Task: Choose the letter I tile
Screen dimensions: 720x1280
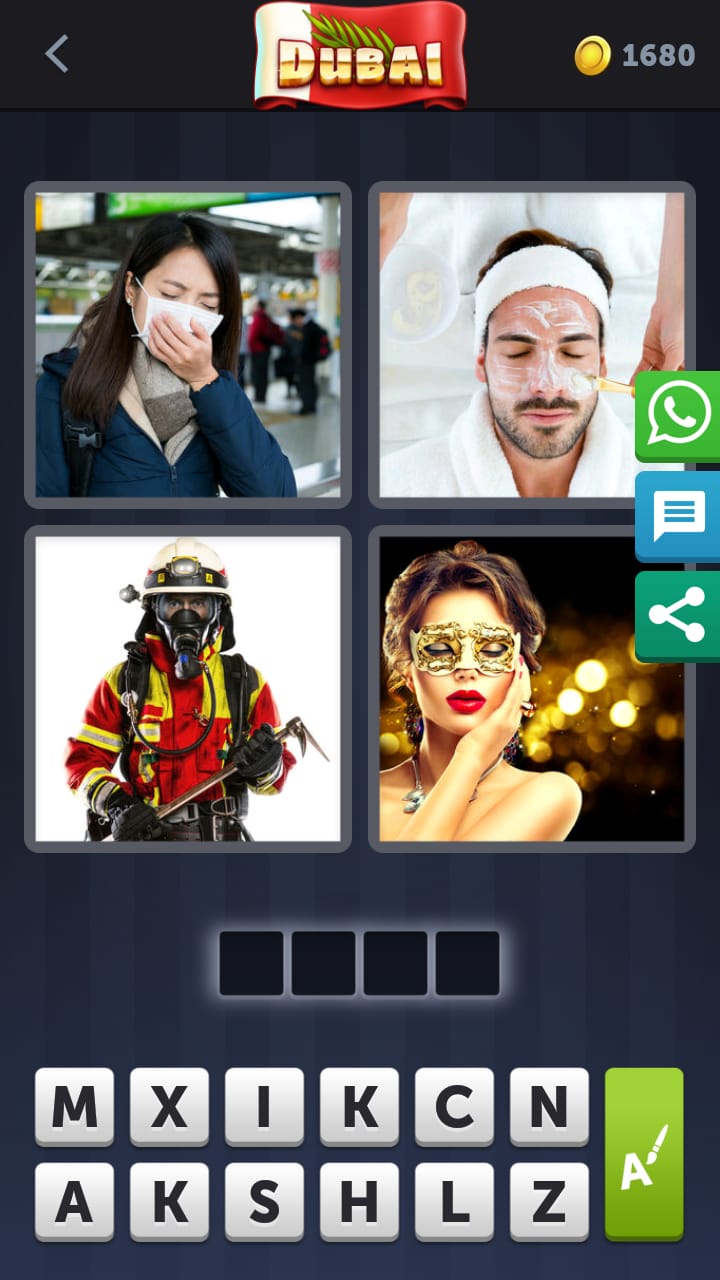Action: pyautogui.click(x=264, y=1107)
